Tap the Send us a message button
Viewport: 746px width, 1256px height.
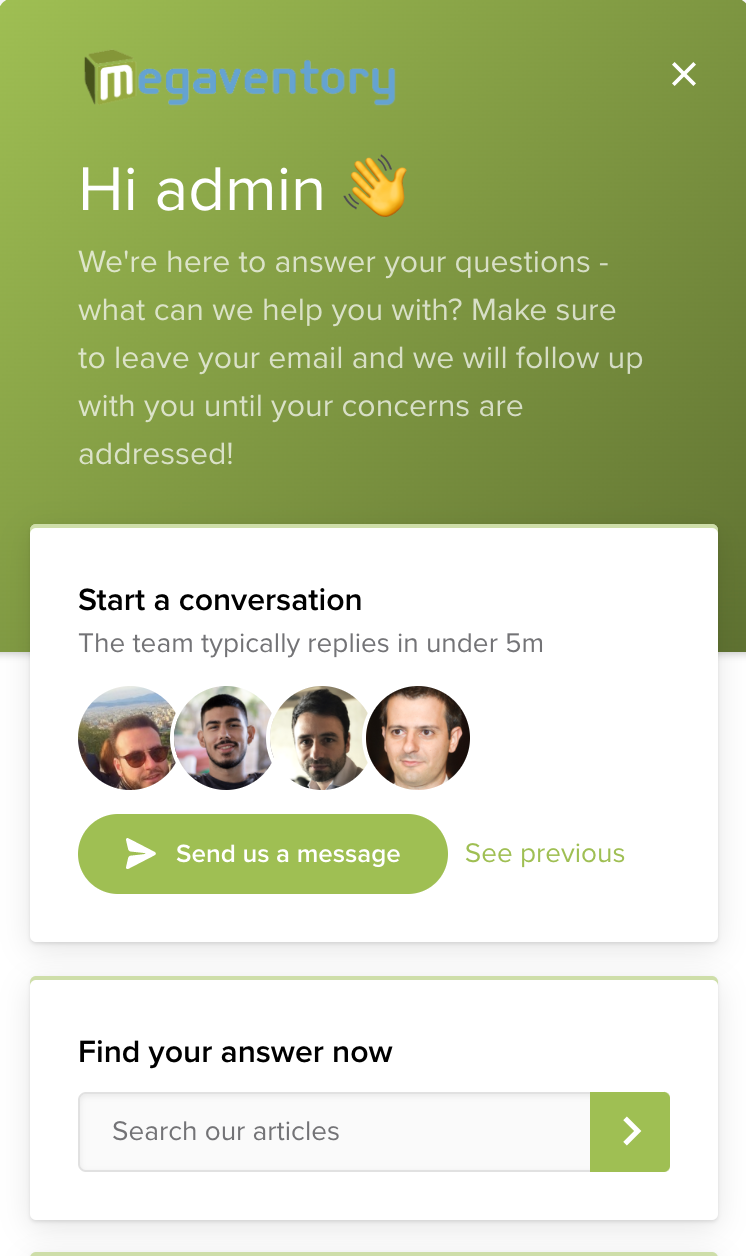(262, 854)
